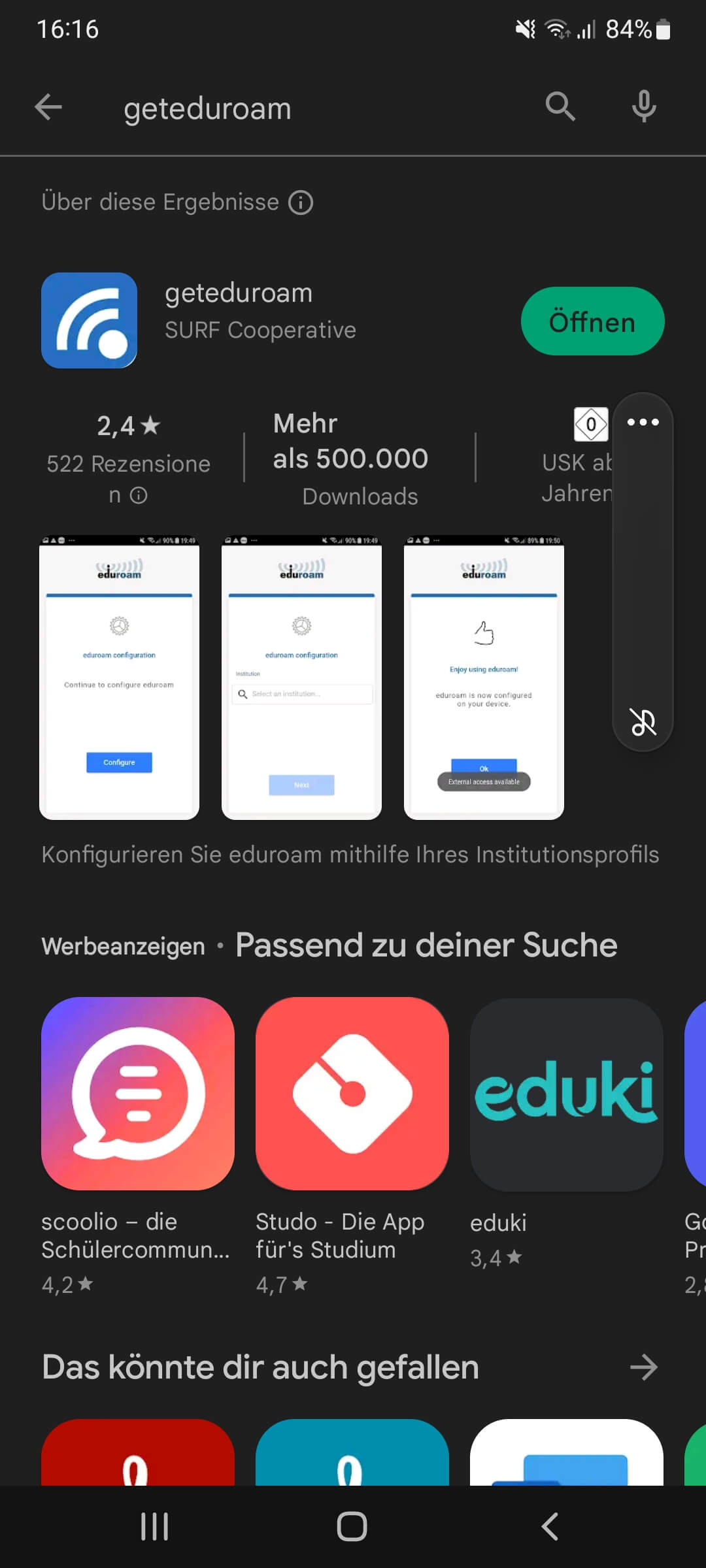Open the recent apps overview
The height and width of the screenshot is (1568, 706).
[x=155, y=1527]
